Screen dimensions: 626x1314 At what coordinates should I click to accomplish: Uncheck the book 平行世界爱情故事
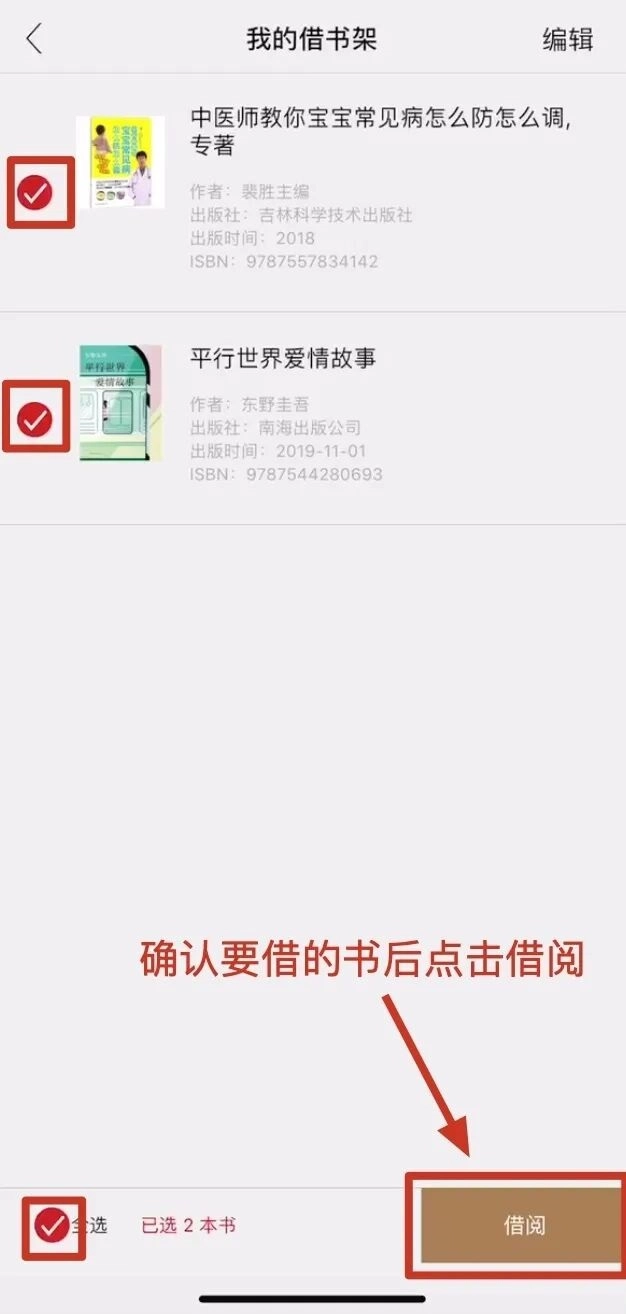click(36, 420)
